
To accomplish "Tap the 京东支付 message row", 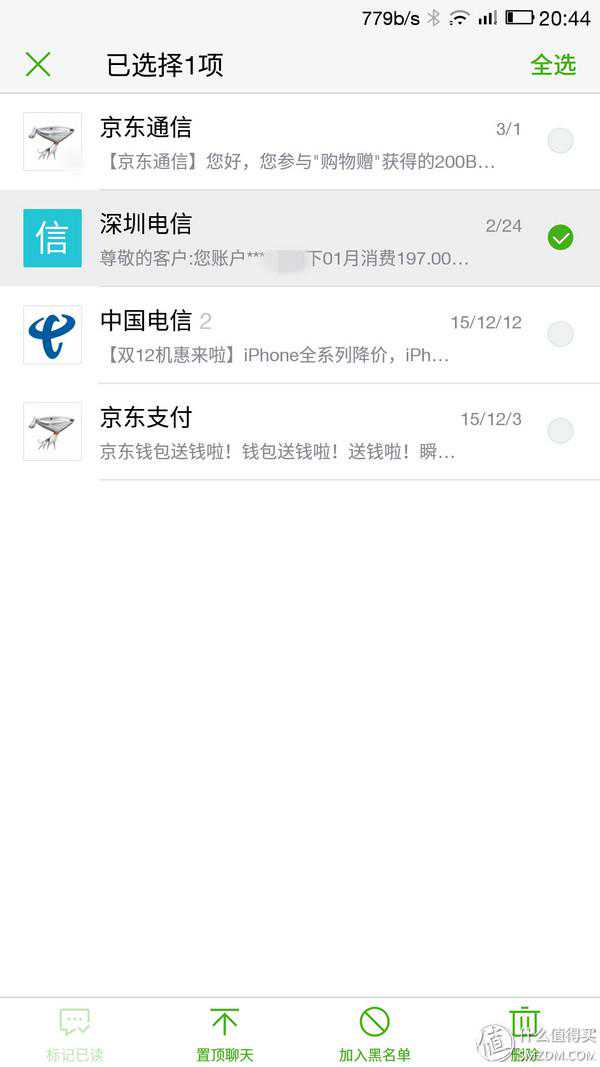I will coord(300,432).
